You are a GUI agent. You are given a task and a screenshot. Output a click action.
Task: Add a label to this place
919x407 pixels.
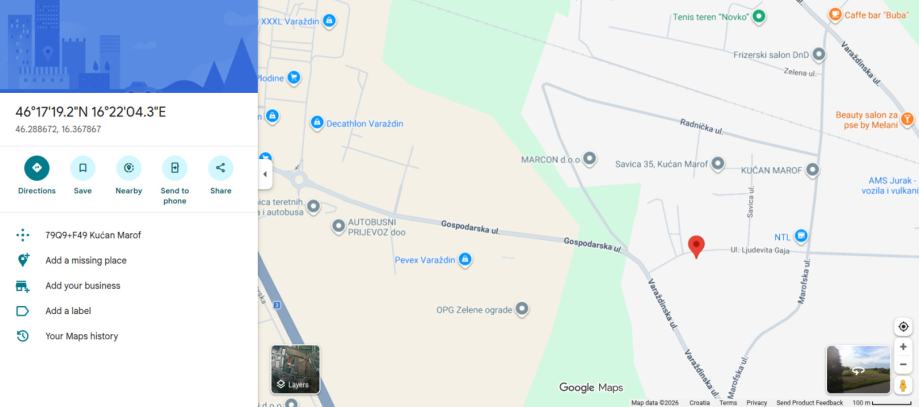68,311
